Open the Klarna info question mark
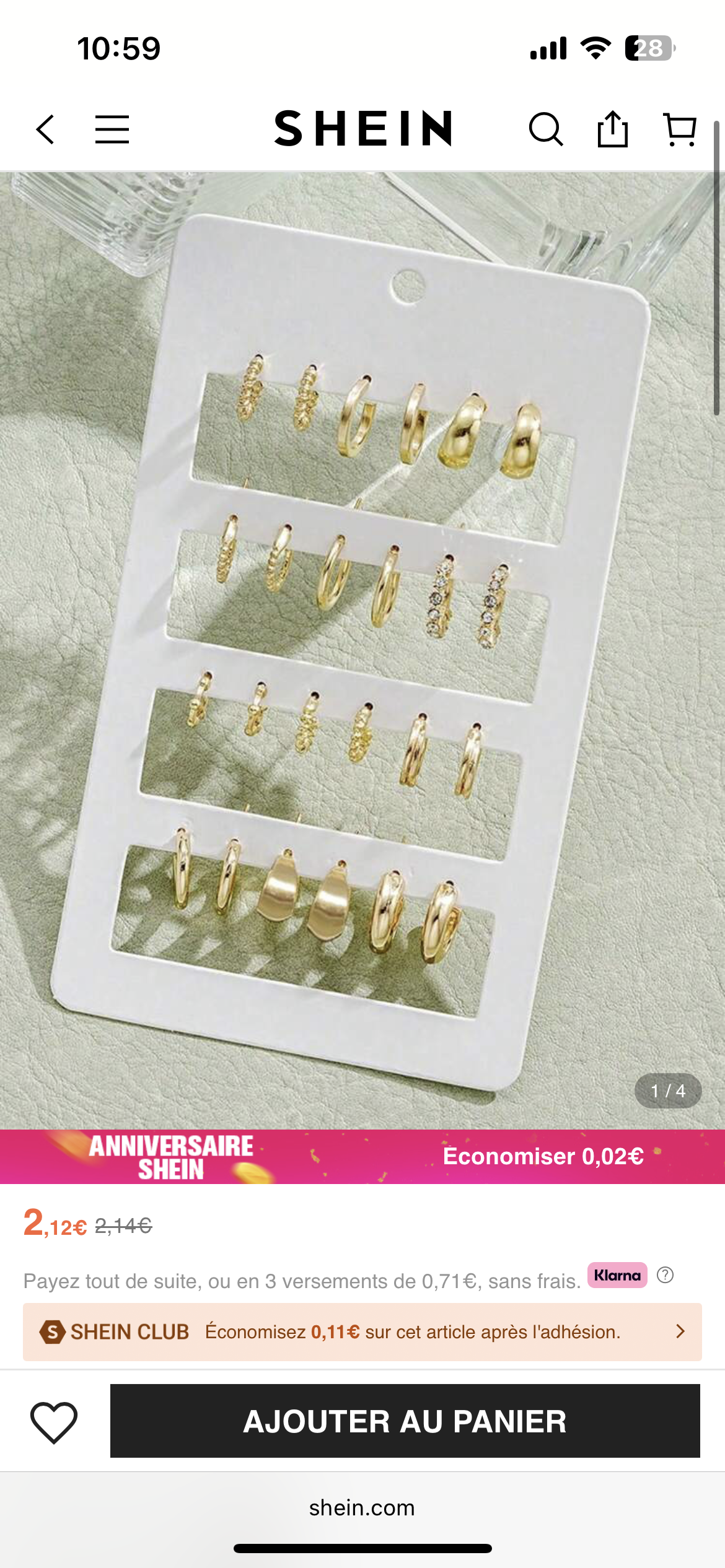This screenshot has height=1568, width=725. coord(665,1275)
